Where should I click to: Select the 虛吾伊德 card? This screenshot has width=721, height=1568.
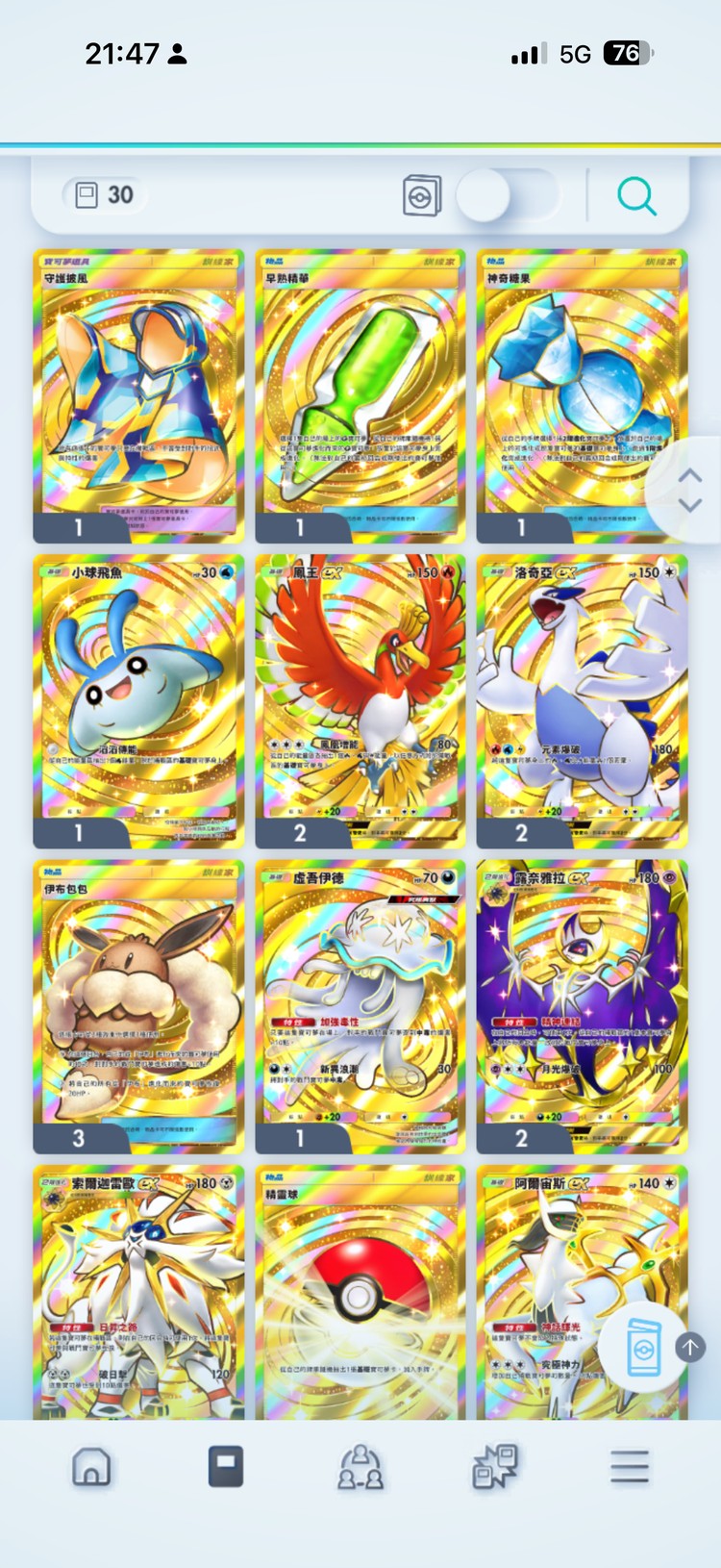click(x=360, y=1005)
